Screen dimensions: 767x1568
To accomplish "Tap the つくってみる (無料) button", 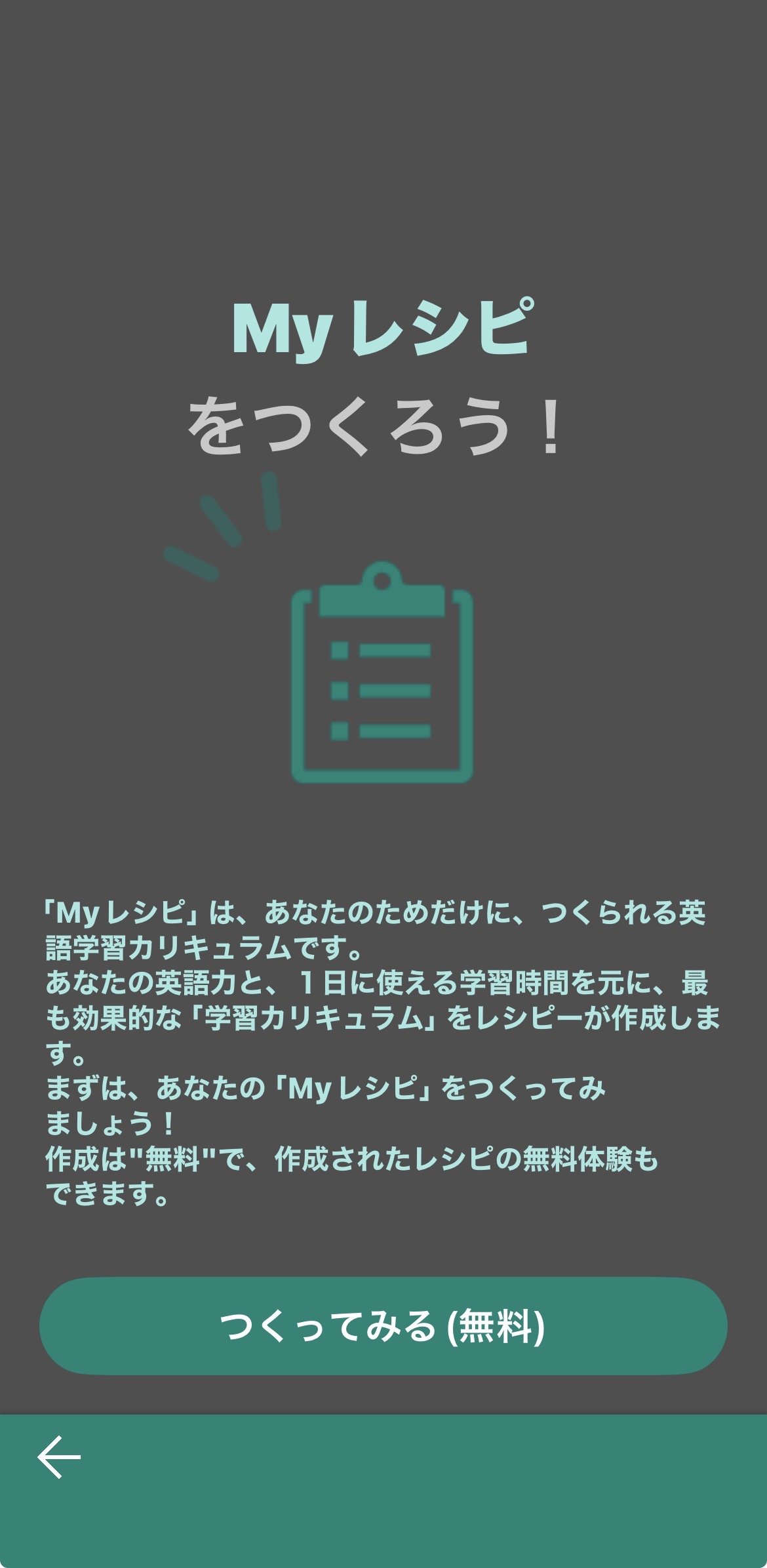I will (x=383, y=1325).
